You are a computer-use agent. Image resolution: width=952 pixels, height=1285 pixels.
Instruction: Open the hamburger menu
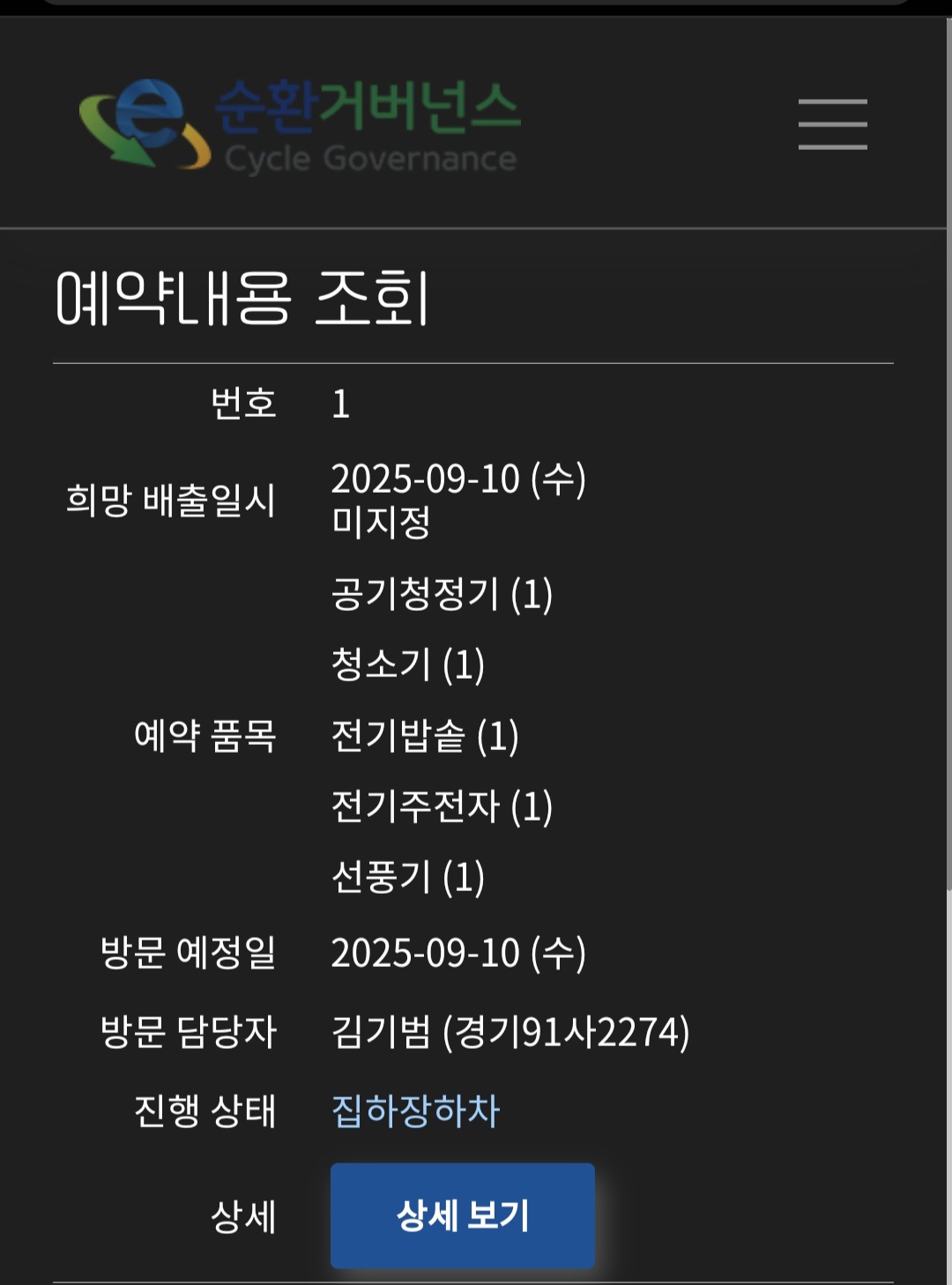[832, 124]
